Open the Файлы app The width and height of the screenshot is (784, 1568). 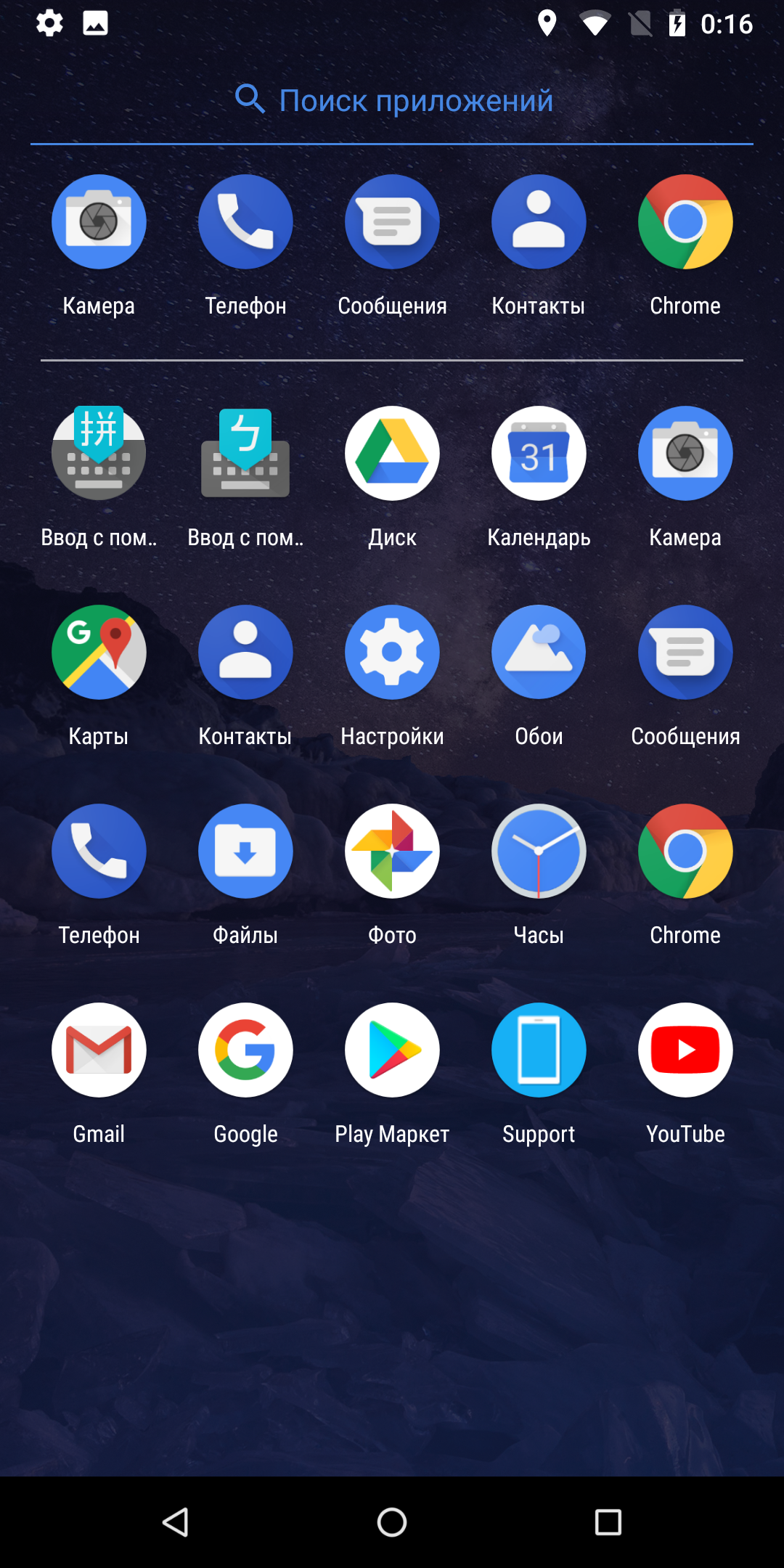[245, 852]
